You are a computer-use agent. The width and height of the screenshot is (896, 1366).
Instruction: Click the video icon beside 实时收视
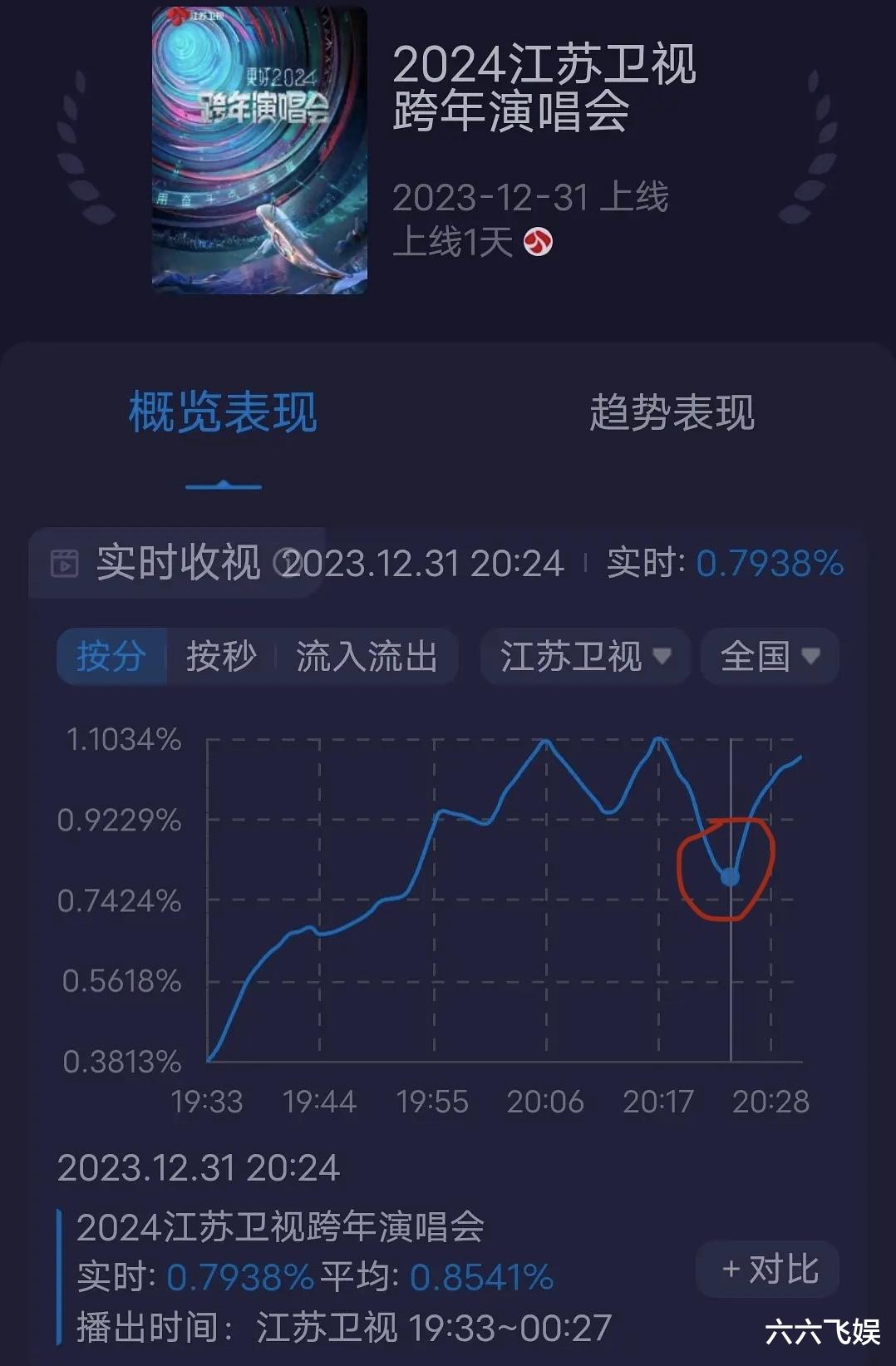point(66,564)
